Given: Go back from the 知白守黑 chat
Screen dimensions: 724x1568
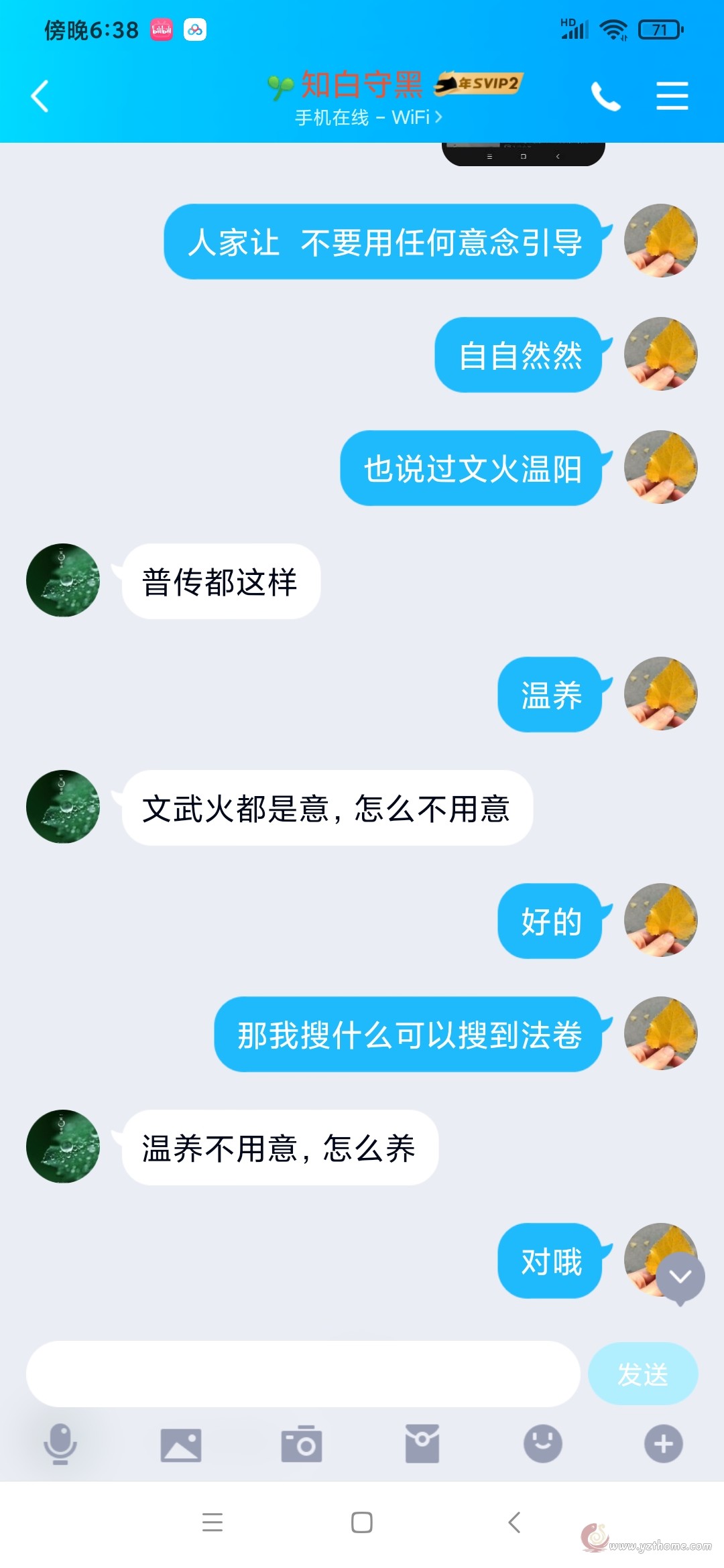Looking at the screenshot, I should click(40, 96).
